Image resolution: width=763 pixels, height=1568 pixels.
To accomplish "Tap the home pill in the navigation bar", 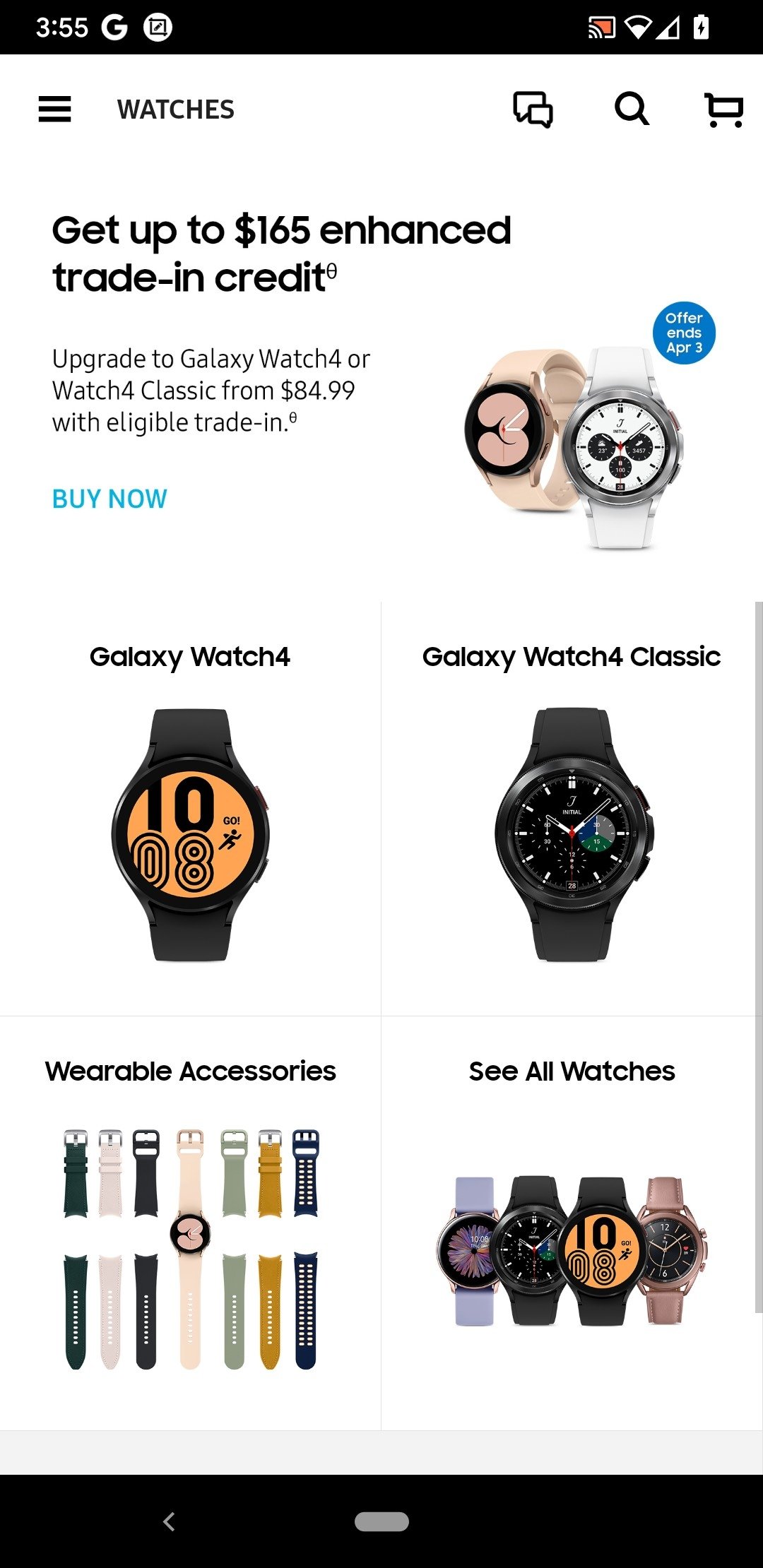I will pyautogui.click(x=381, y=1521).
